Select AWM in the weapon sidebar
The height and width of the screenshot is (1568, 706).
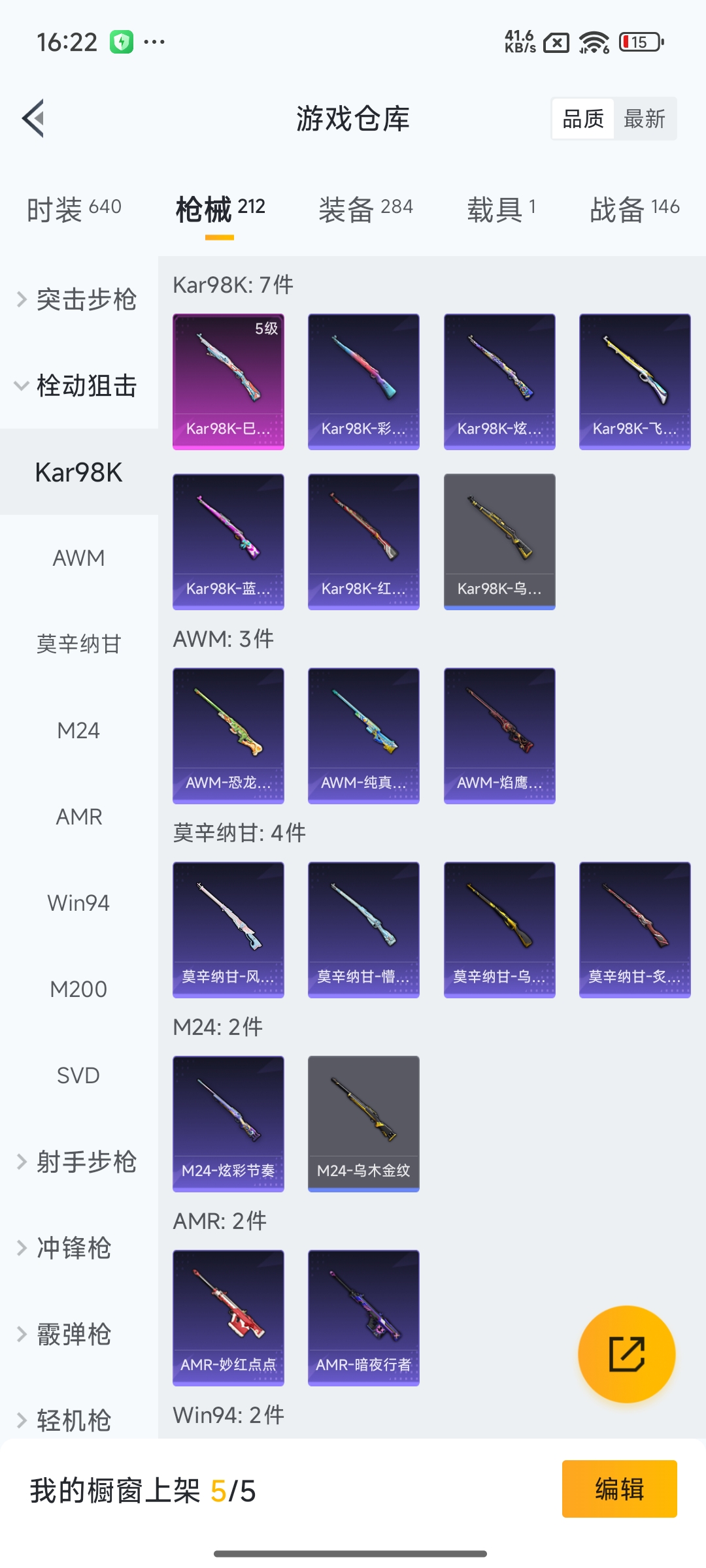pyautogui.click(x=78, y=557)
